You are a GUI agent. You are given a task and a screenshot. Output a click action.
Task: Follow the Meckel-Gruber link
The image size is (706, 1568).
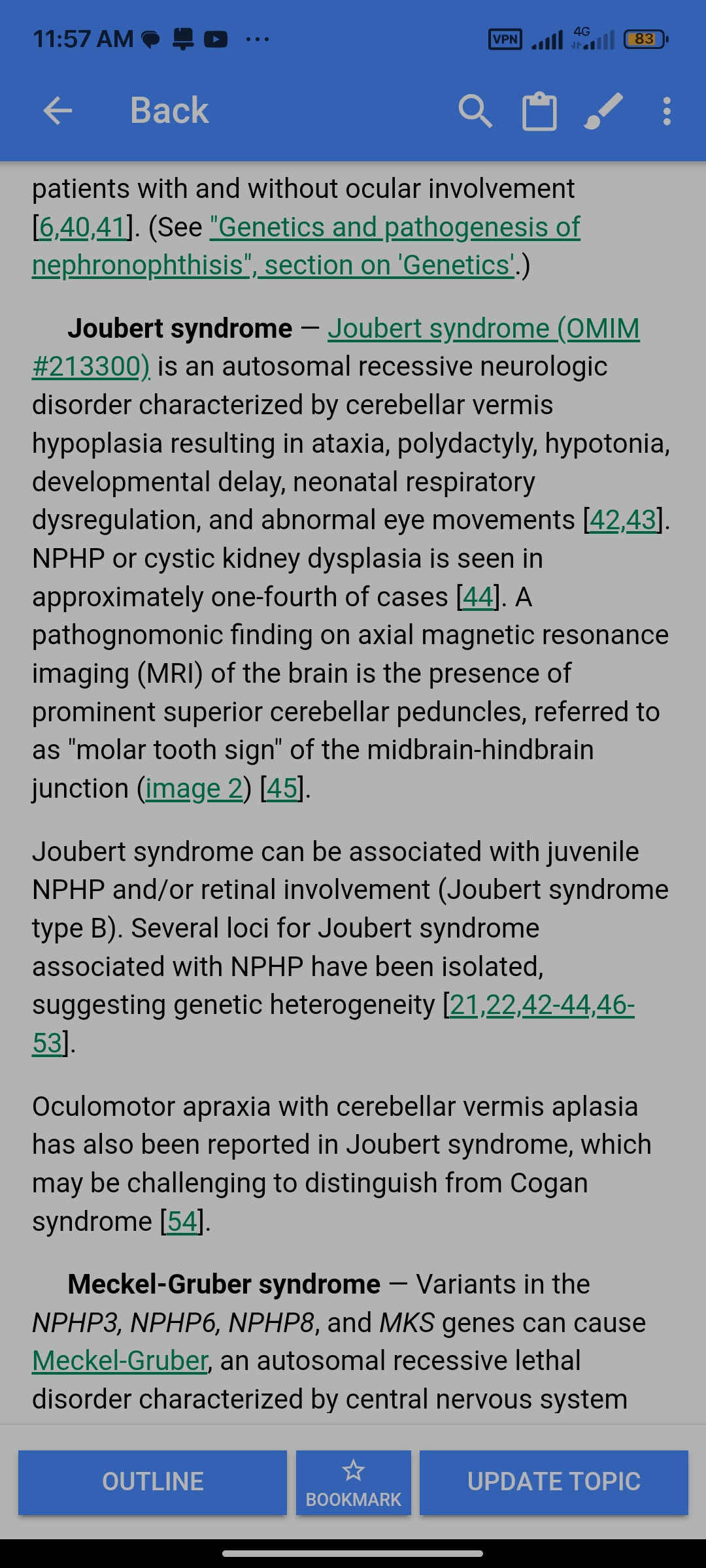pyautogui.click(x=120, y=1361)
